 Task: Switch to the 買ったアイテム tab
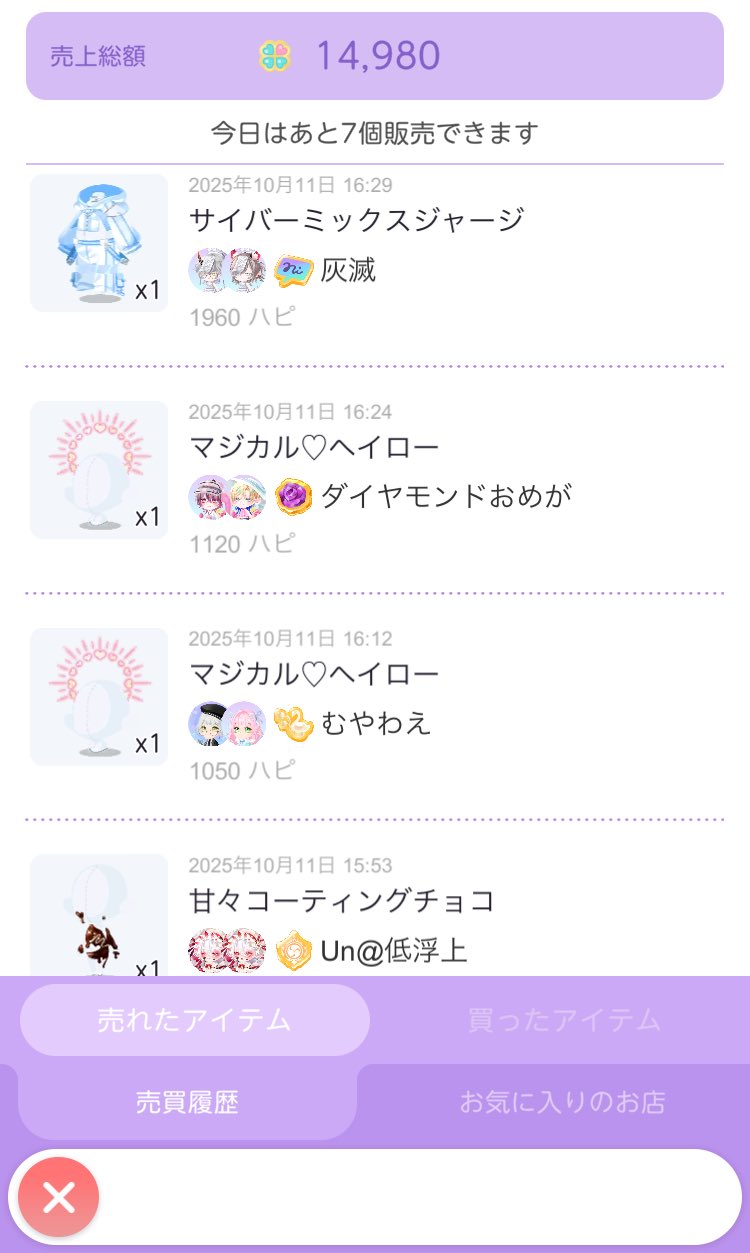click(x=564, y=1020)
